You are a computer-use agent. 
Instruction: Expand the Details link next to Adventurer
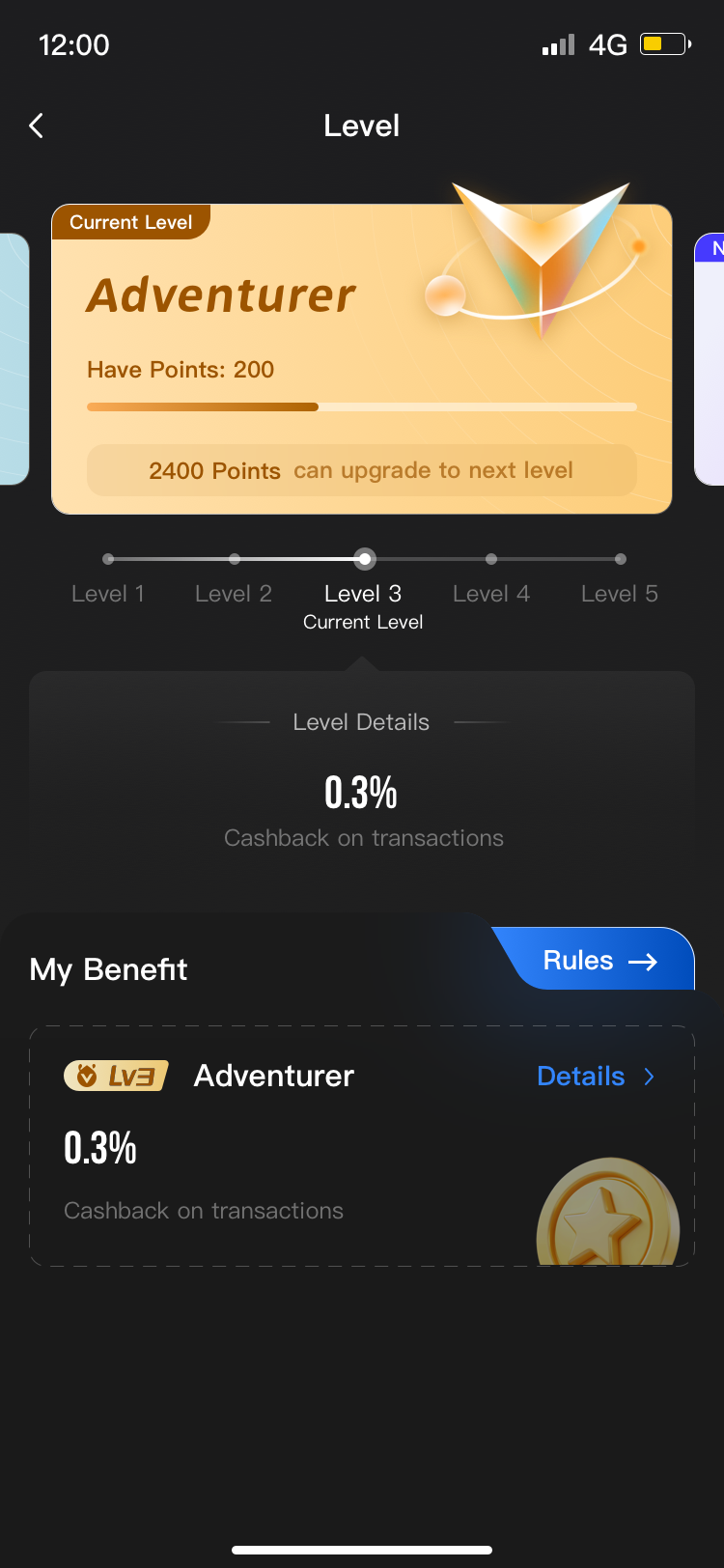click(x=580, y=1076)
